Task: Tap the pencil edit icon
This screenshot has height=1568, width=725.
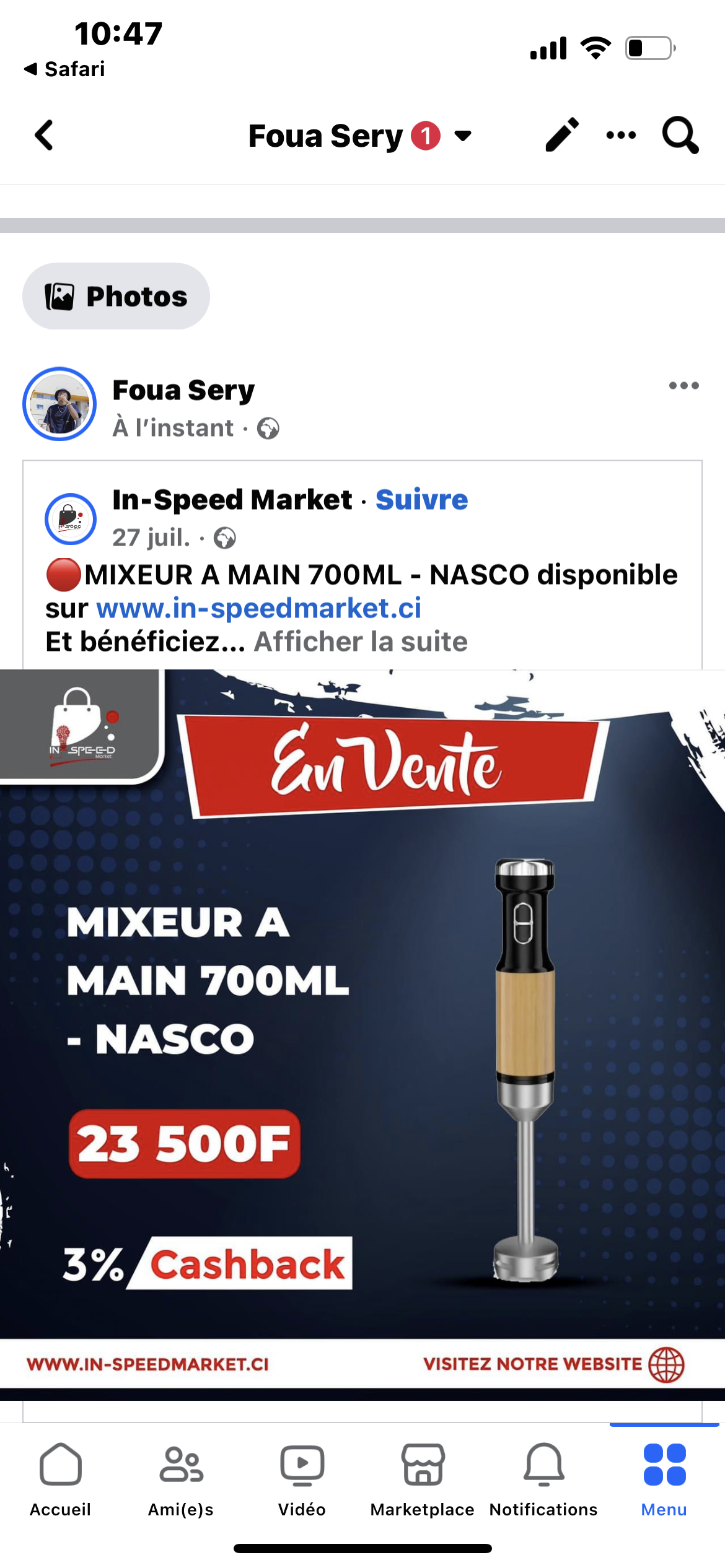Action: tap(561, 135)
